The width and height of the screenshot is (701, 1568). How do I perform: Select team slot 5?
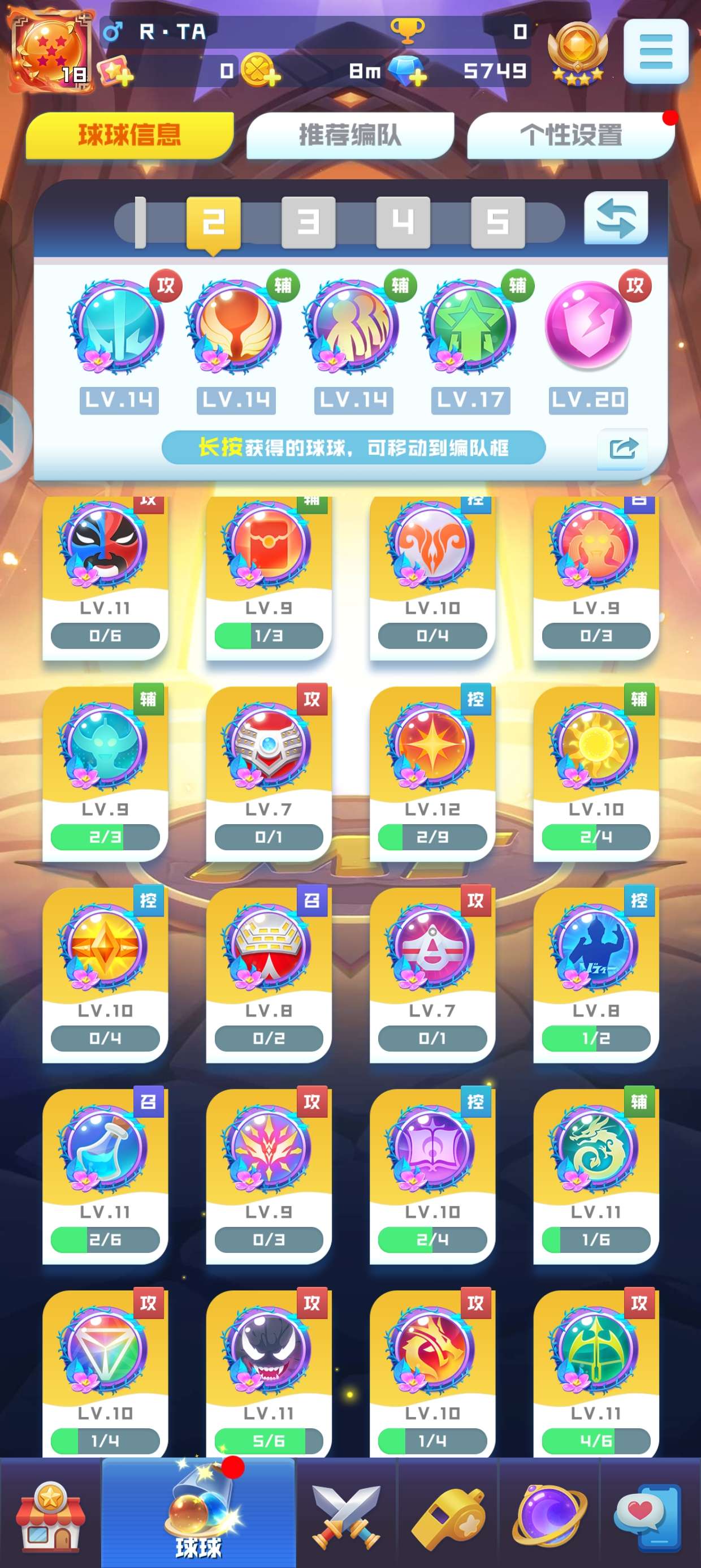497,222
